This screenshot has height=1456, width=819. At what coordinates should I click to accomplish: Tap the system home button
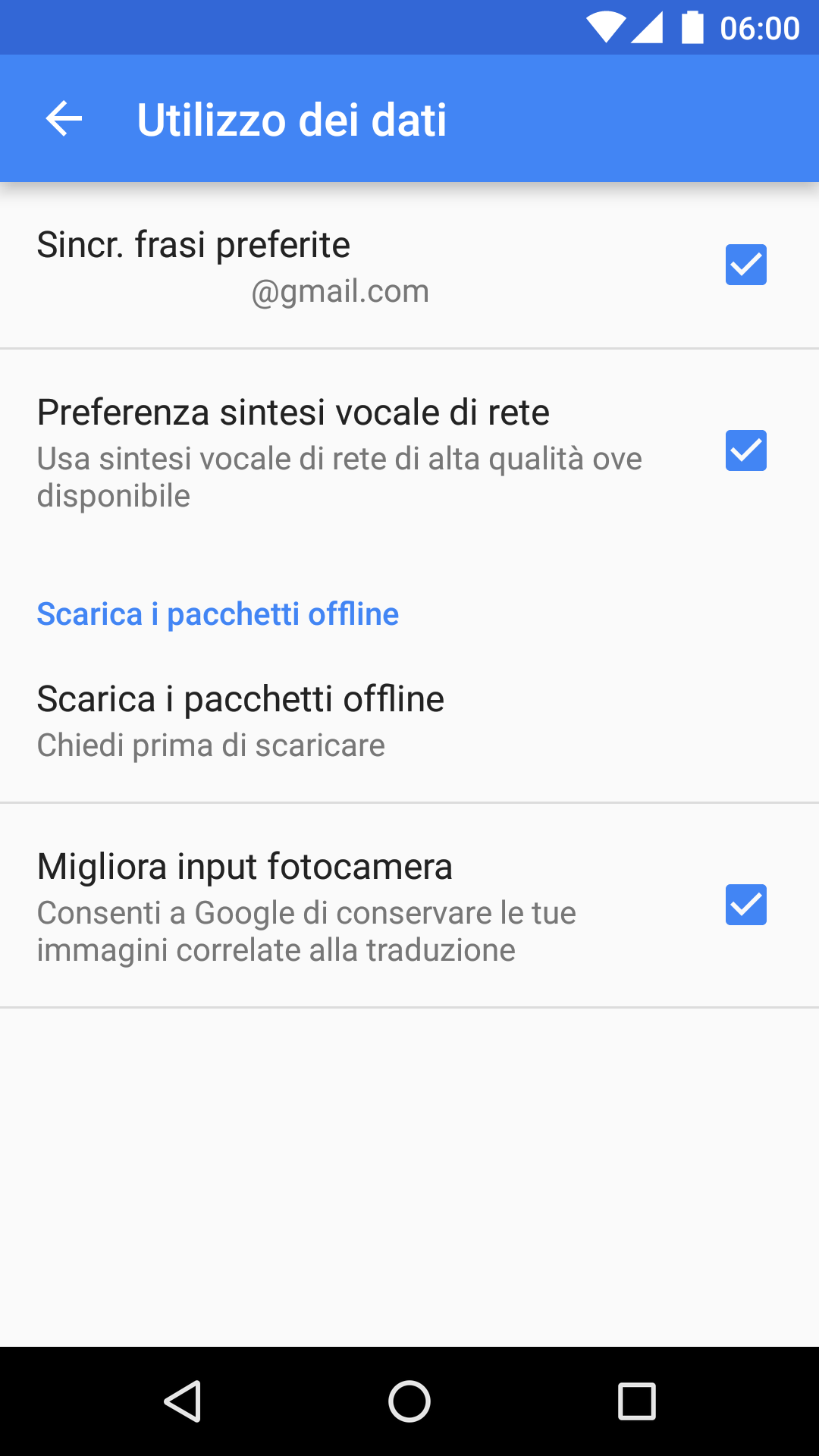click(x=409, y=1401)
